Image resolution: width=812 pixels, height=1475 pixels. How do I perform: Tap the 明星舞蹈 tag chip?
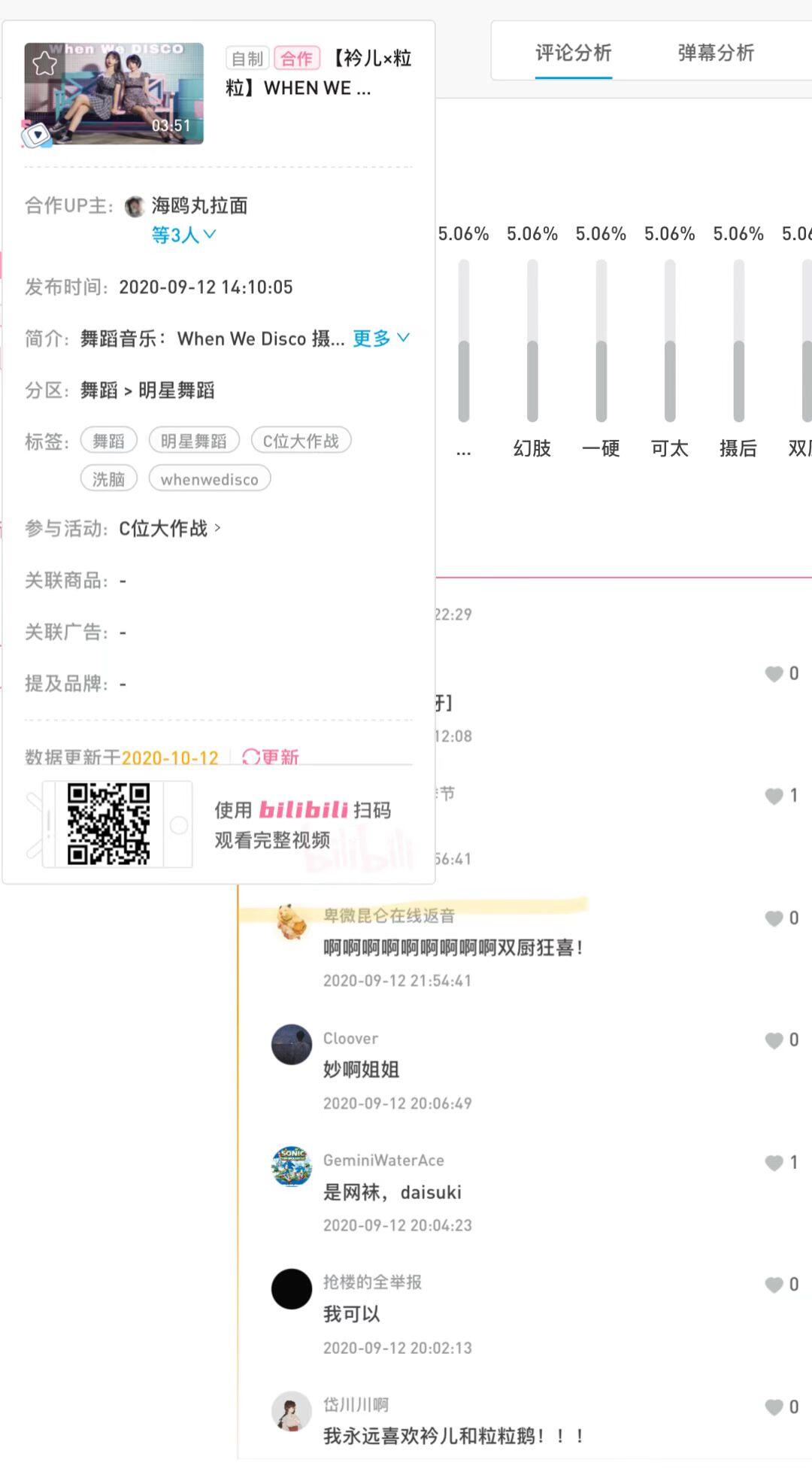click(x=194, y=441)
